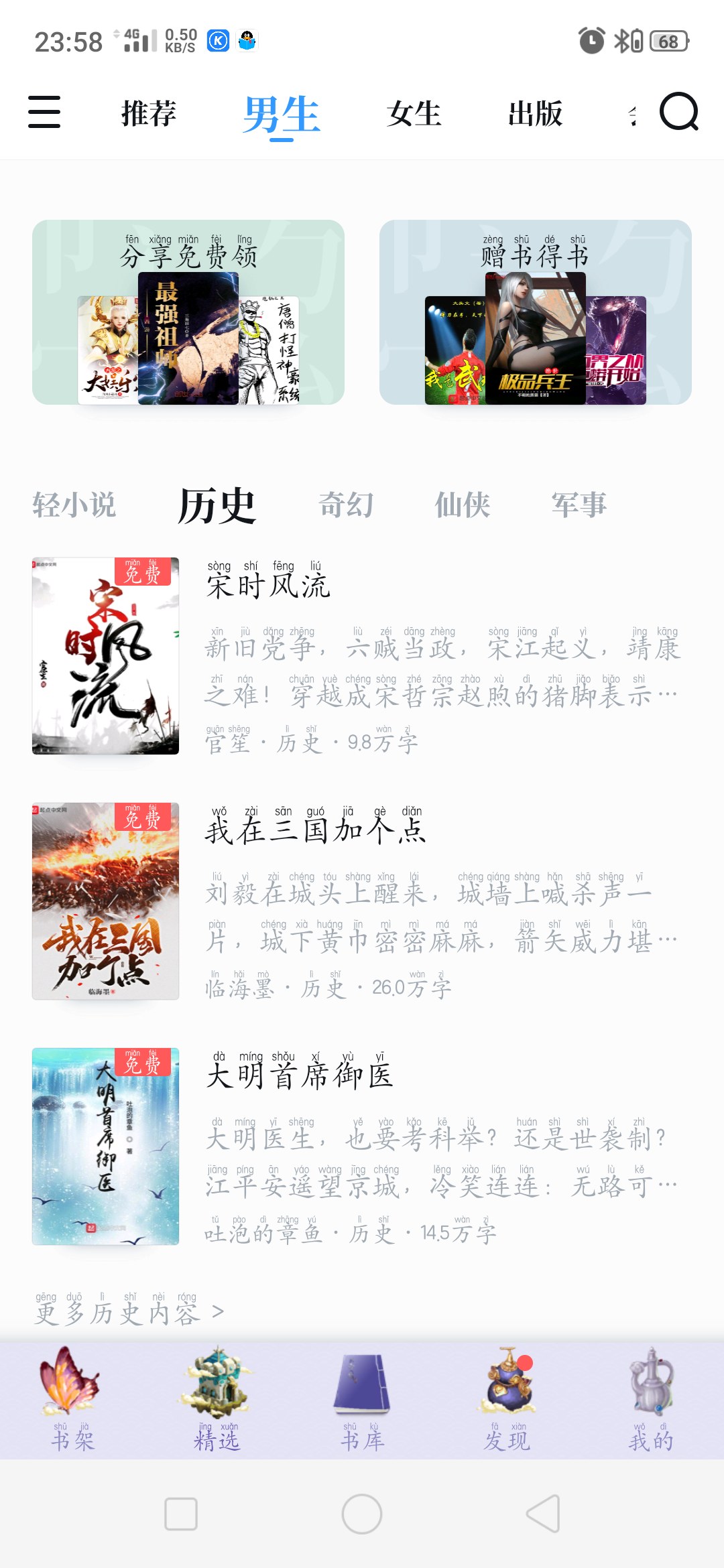Viewport: 724px width, 1568px height.
Task: Go to the 我的 tab
Action: pyautogui.click(x=651, y=1400)
